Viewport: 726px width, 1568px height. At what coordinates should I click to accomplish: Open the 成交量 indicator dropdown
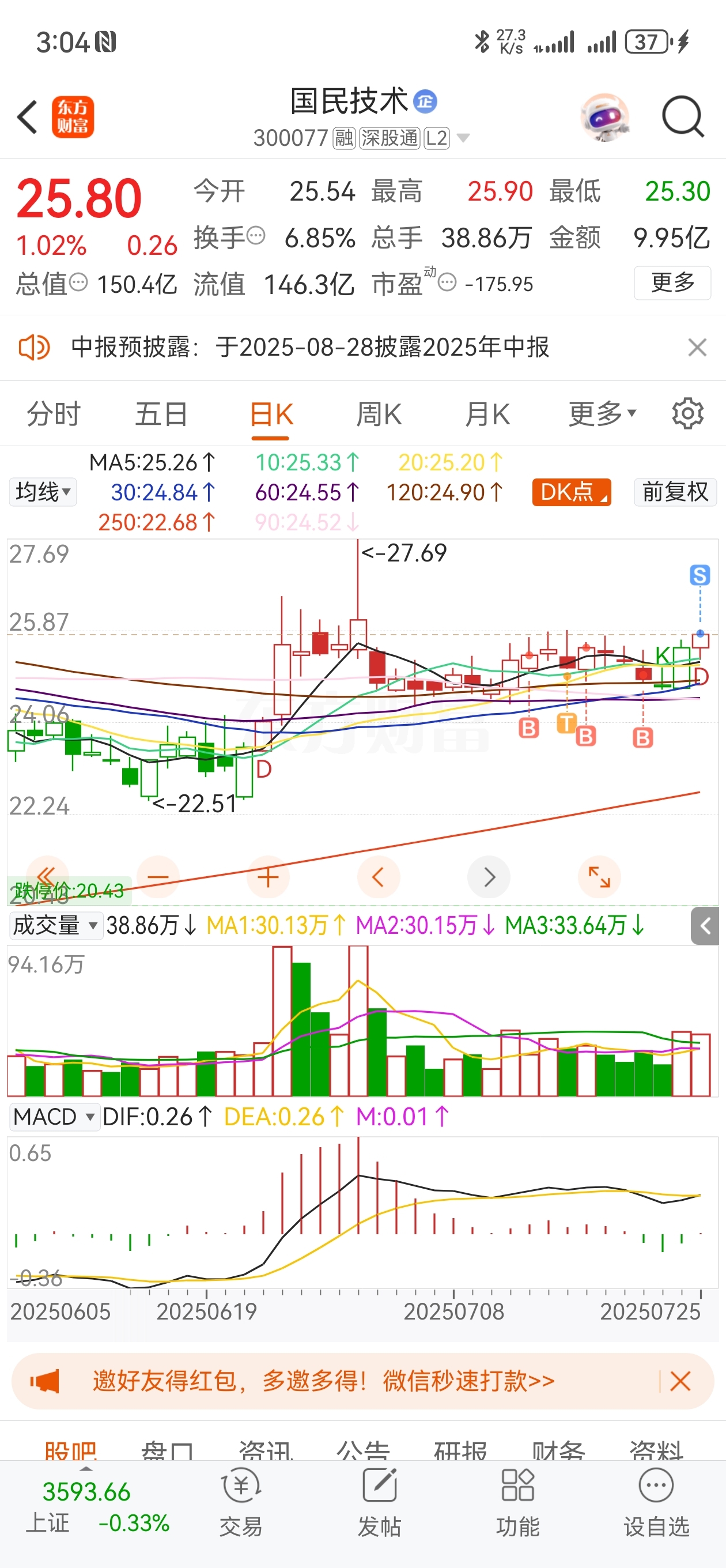pos(55,925)
